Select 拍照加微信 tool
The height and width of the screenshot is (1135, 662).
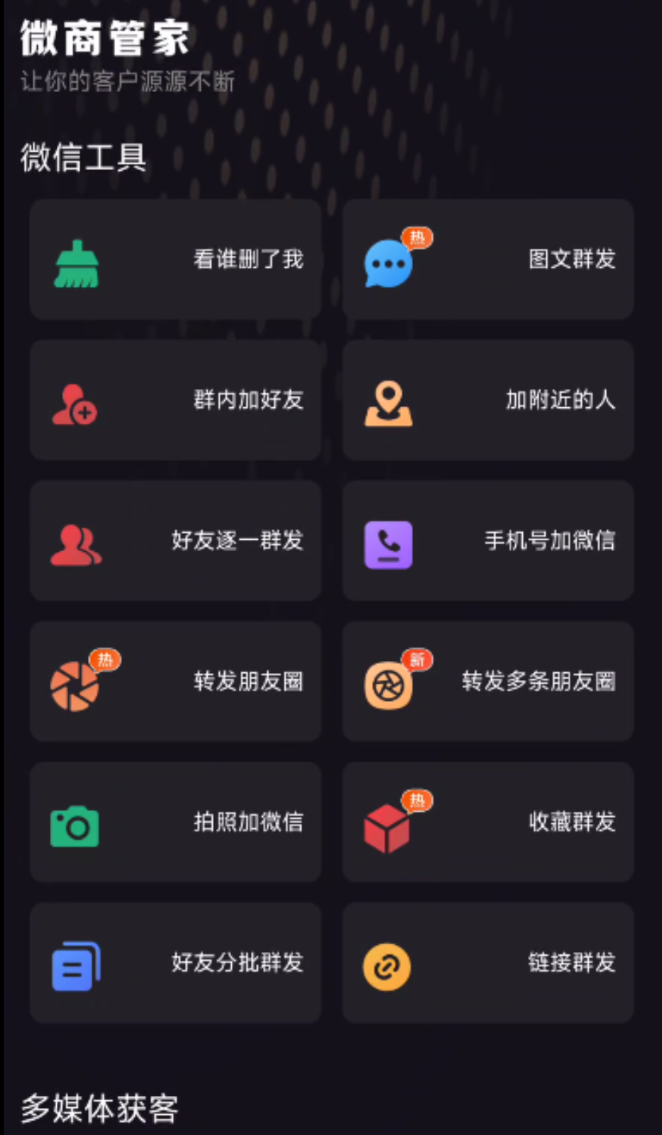pos(175,823)
